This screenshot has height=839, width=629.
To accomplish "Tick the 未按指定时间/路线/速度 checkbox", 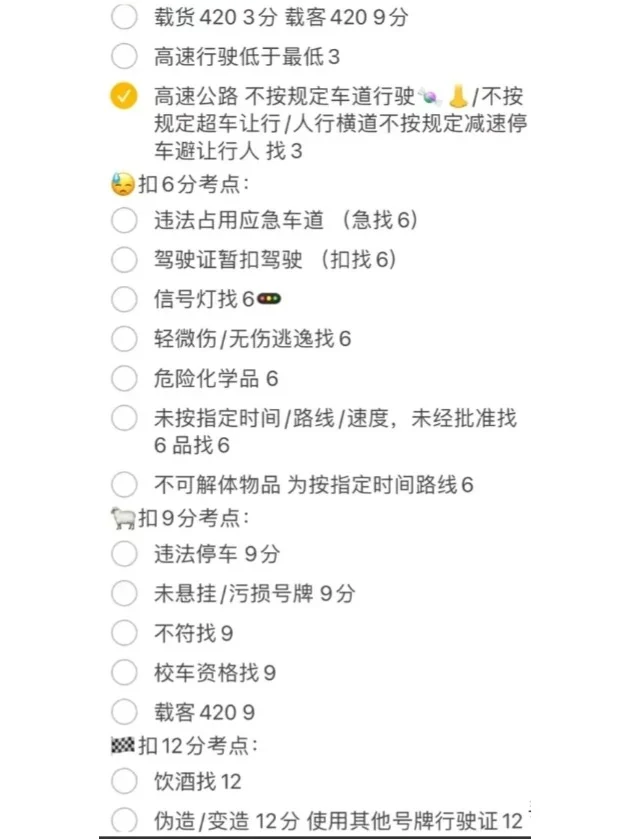I will click(124, 418).
